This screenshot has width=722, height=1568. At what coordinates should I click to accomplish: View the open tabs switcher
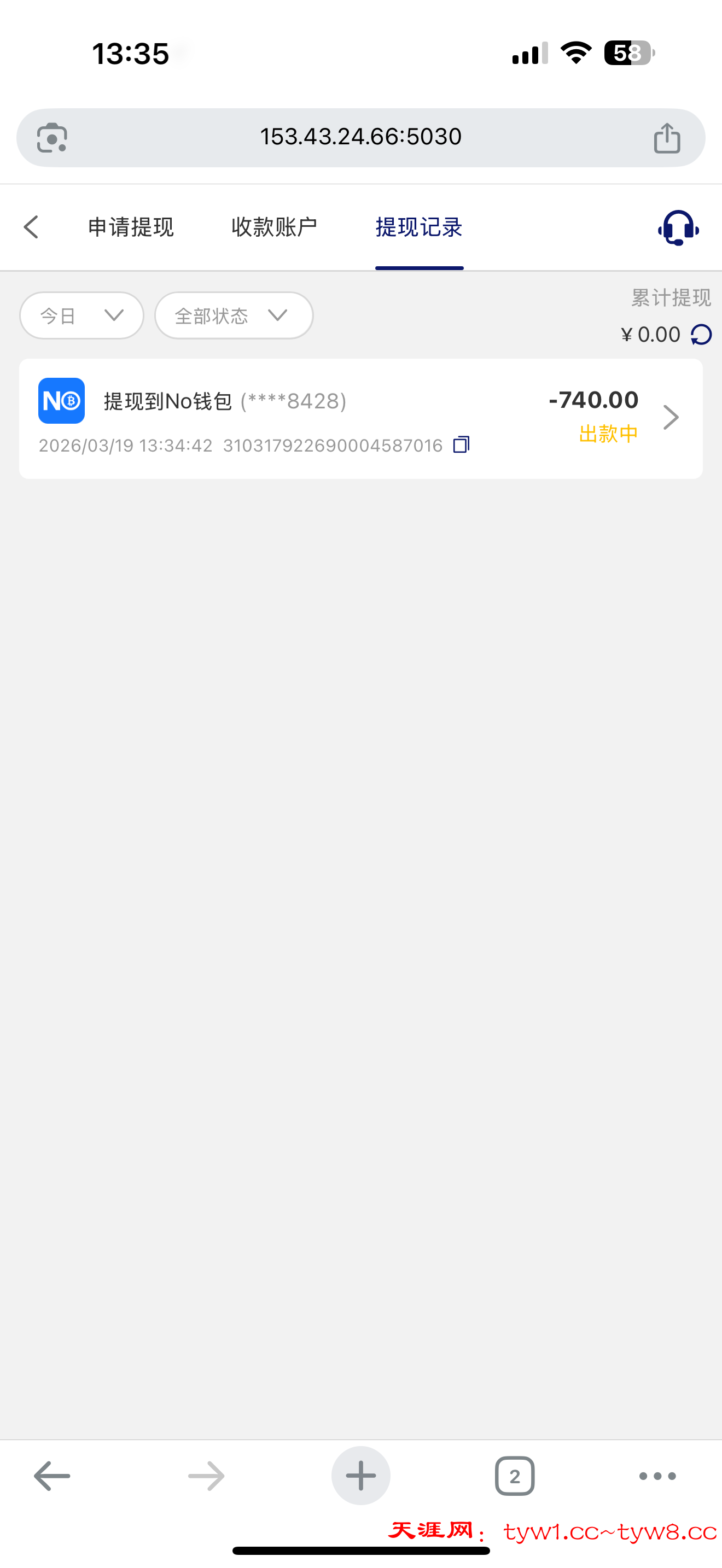514,1476
